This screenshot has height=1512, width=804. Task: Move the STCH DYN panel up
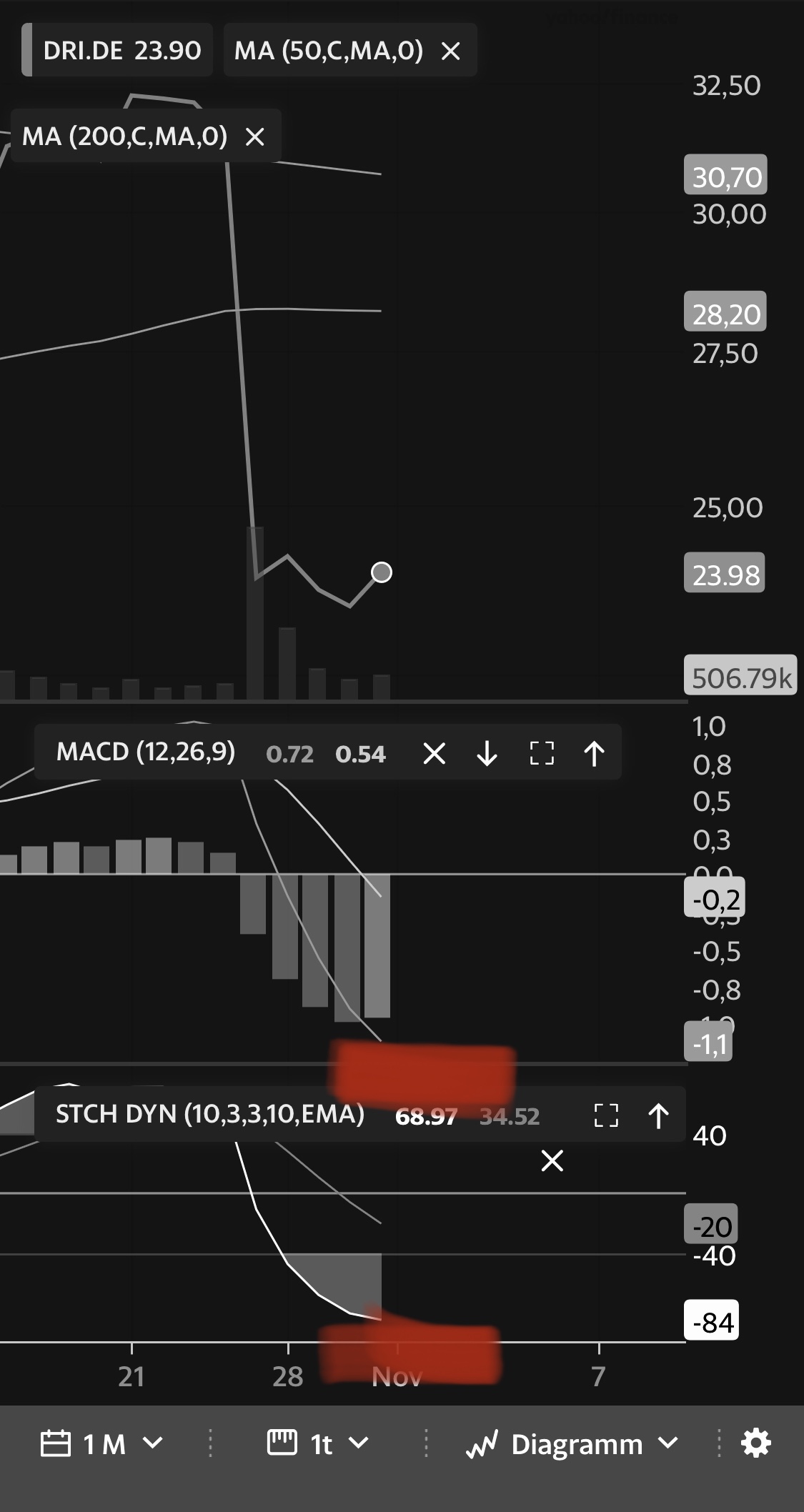658,1115
